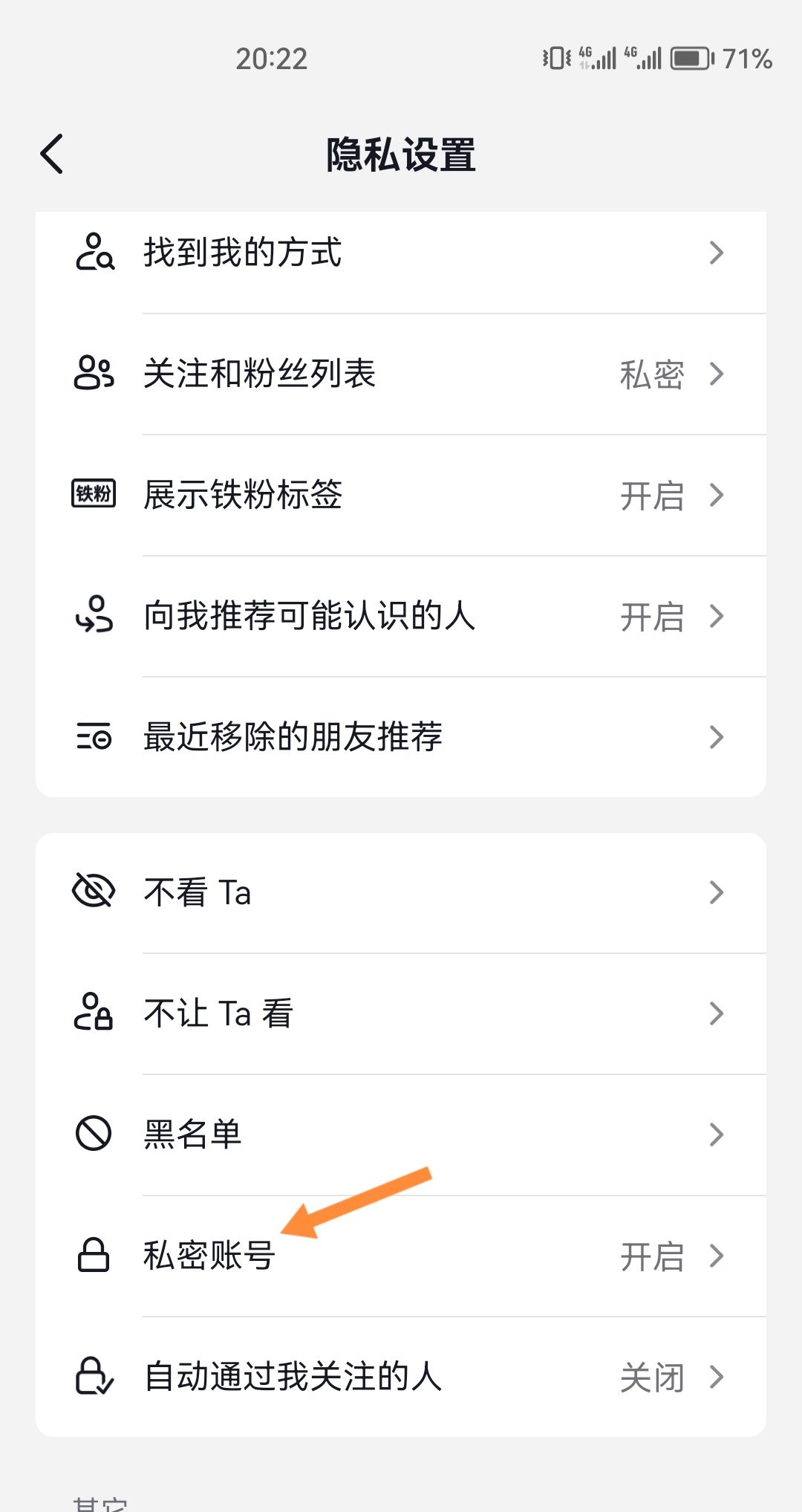Open the 黑名单 blacklist page
This screenshot has width=802, height=1512.
pos(401,1133)
